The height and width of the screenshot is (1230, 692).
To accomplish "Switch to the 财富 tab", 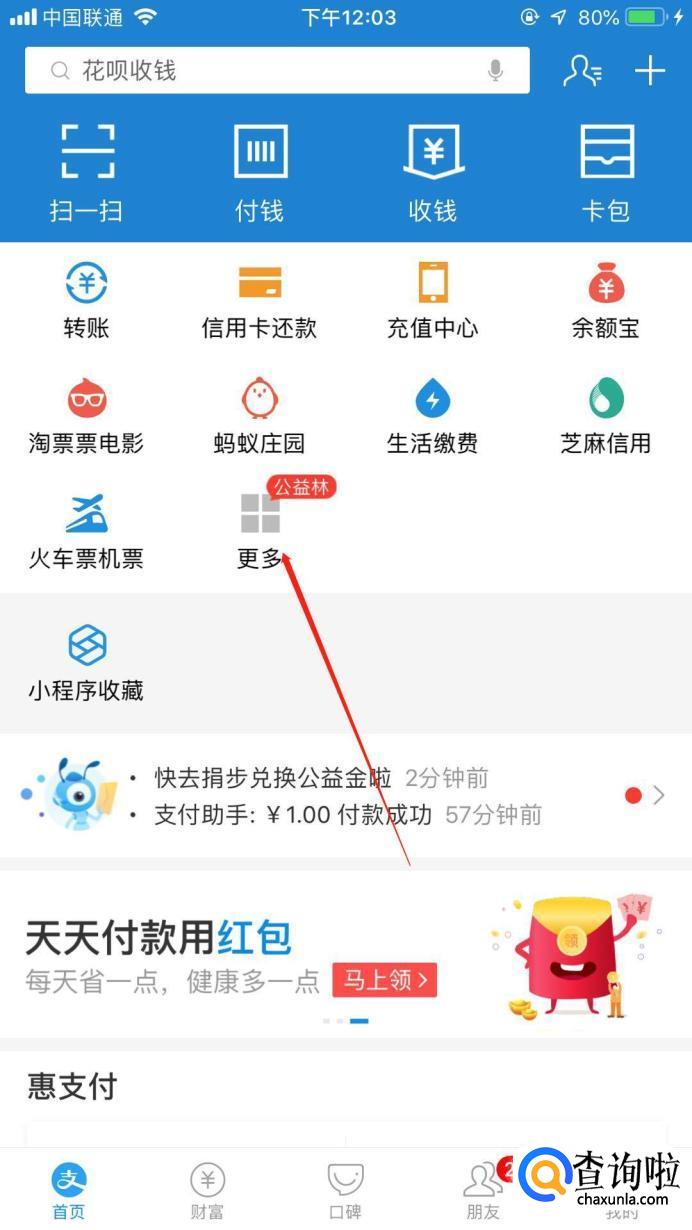I will pos(207,1192).
